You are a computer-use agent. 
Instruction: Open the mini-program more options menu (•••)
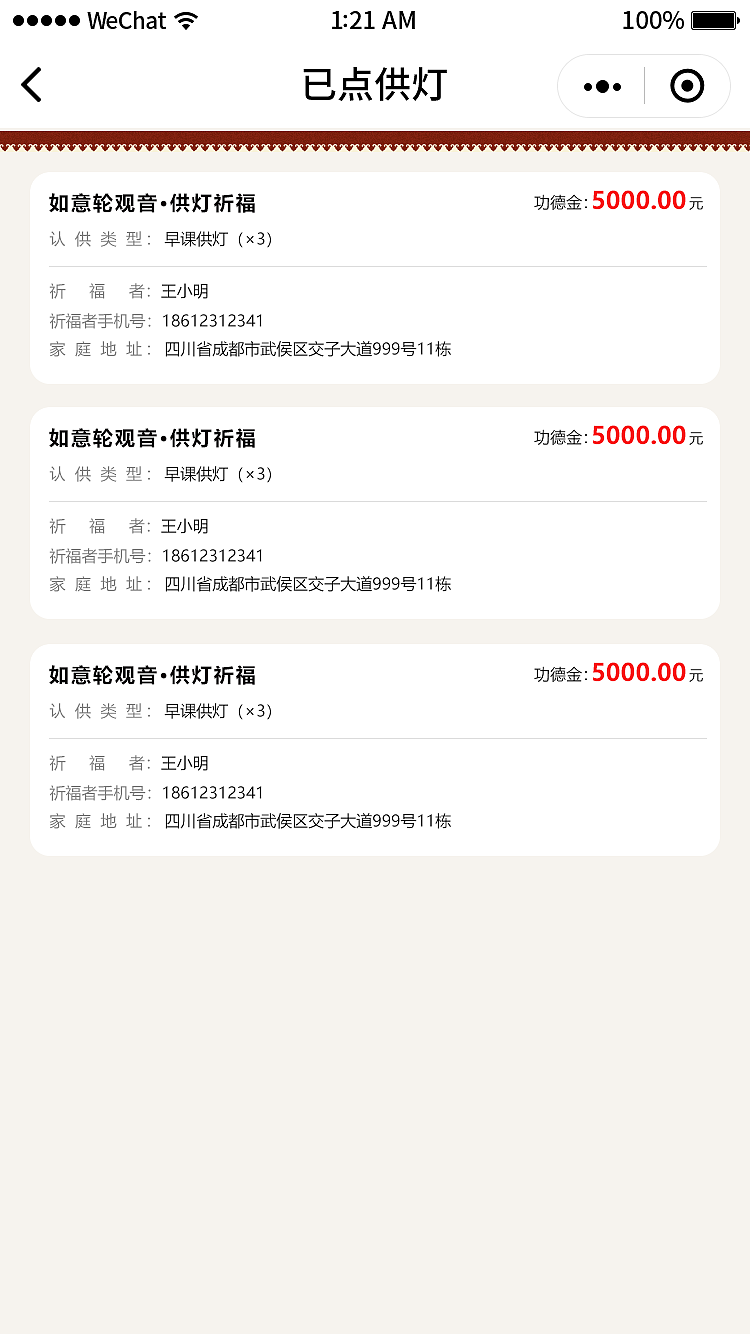point(600,86)
